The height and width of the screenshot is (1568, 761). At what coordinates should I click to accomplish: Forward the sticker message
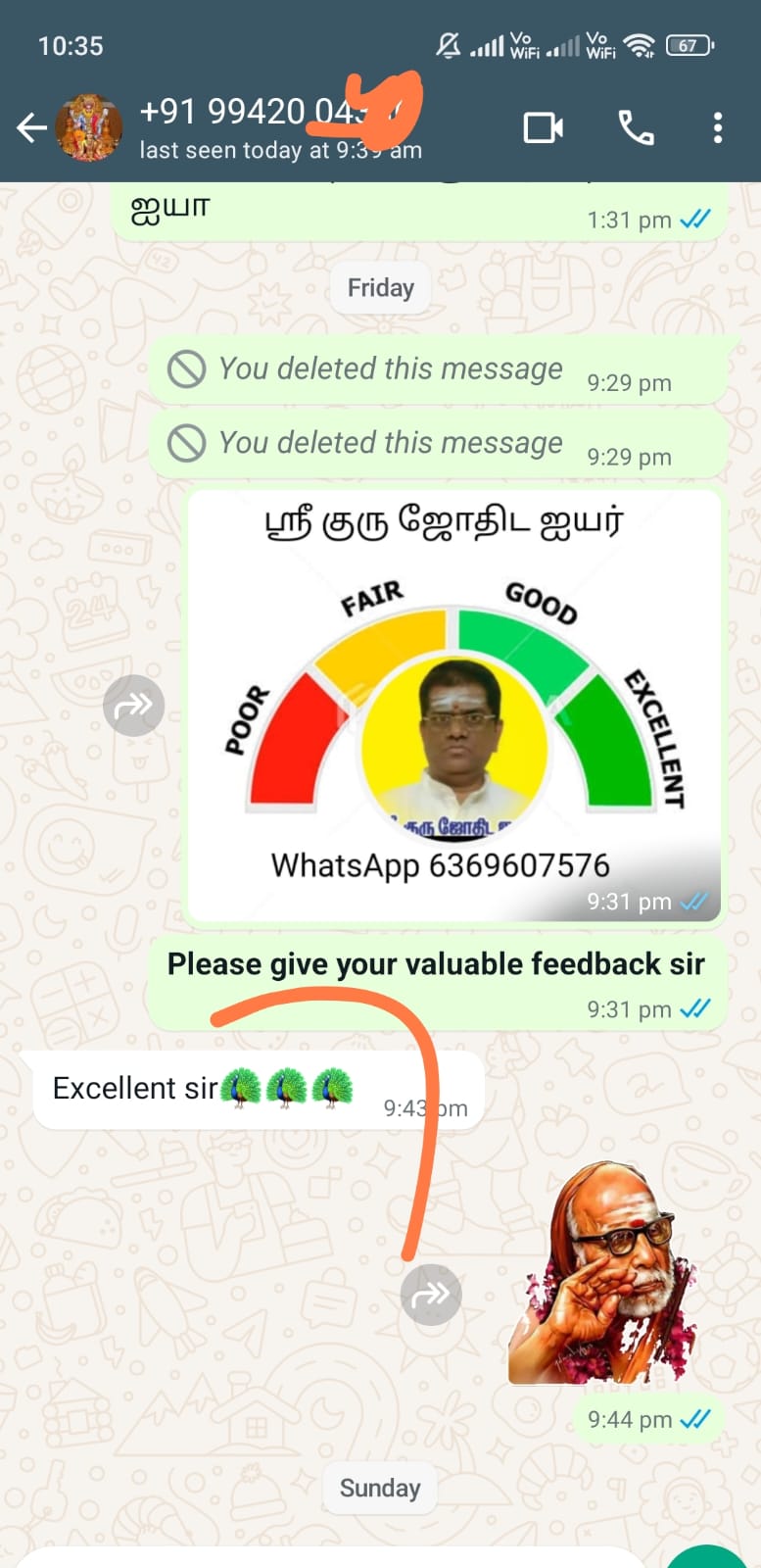coord(431,1296)
